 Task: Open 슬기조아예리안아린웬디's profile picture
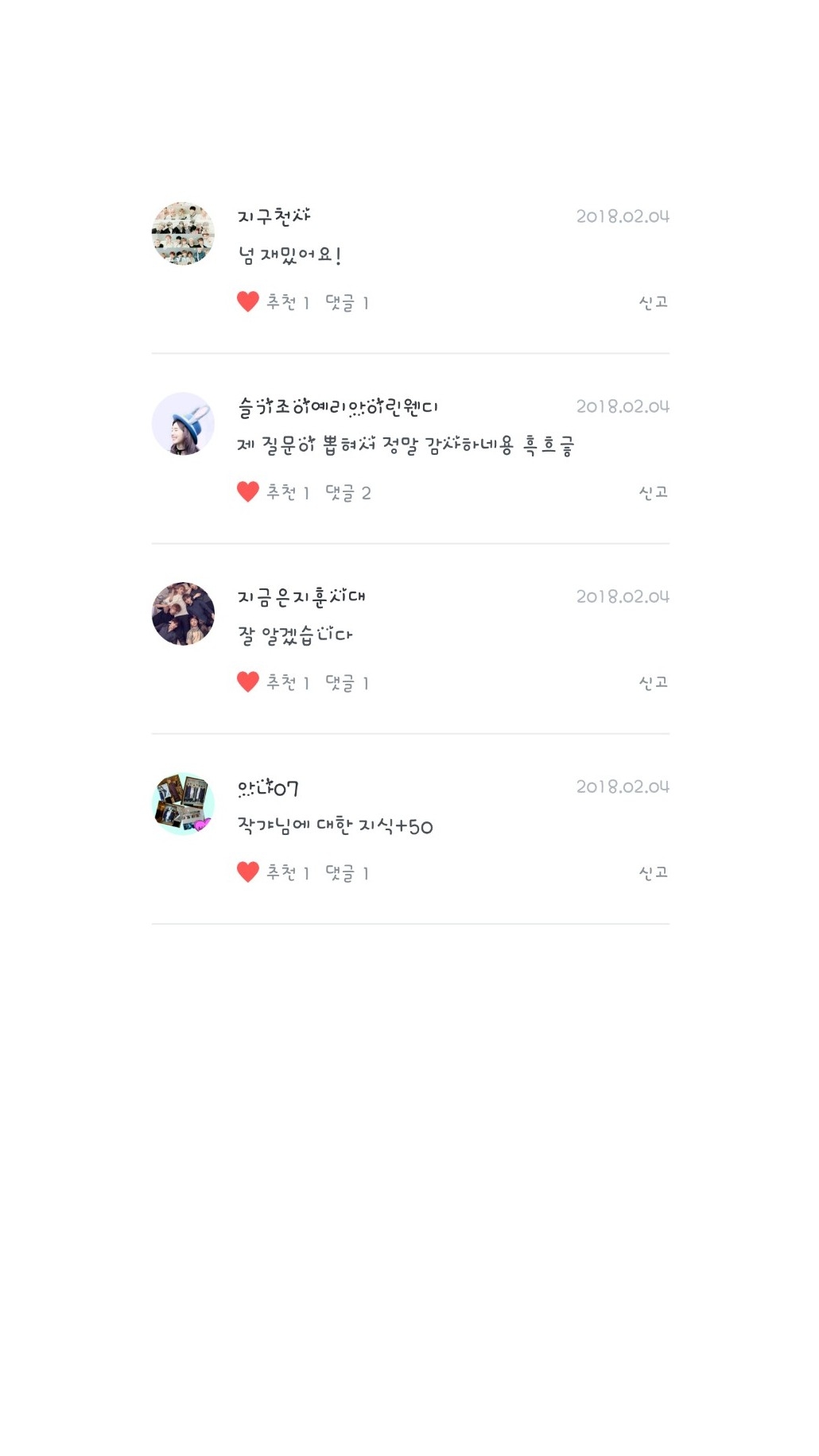click(183, 424)
